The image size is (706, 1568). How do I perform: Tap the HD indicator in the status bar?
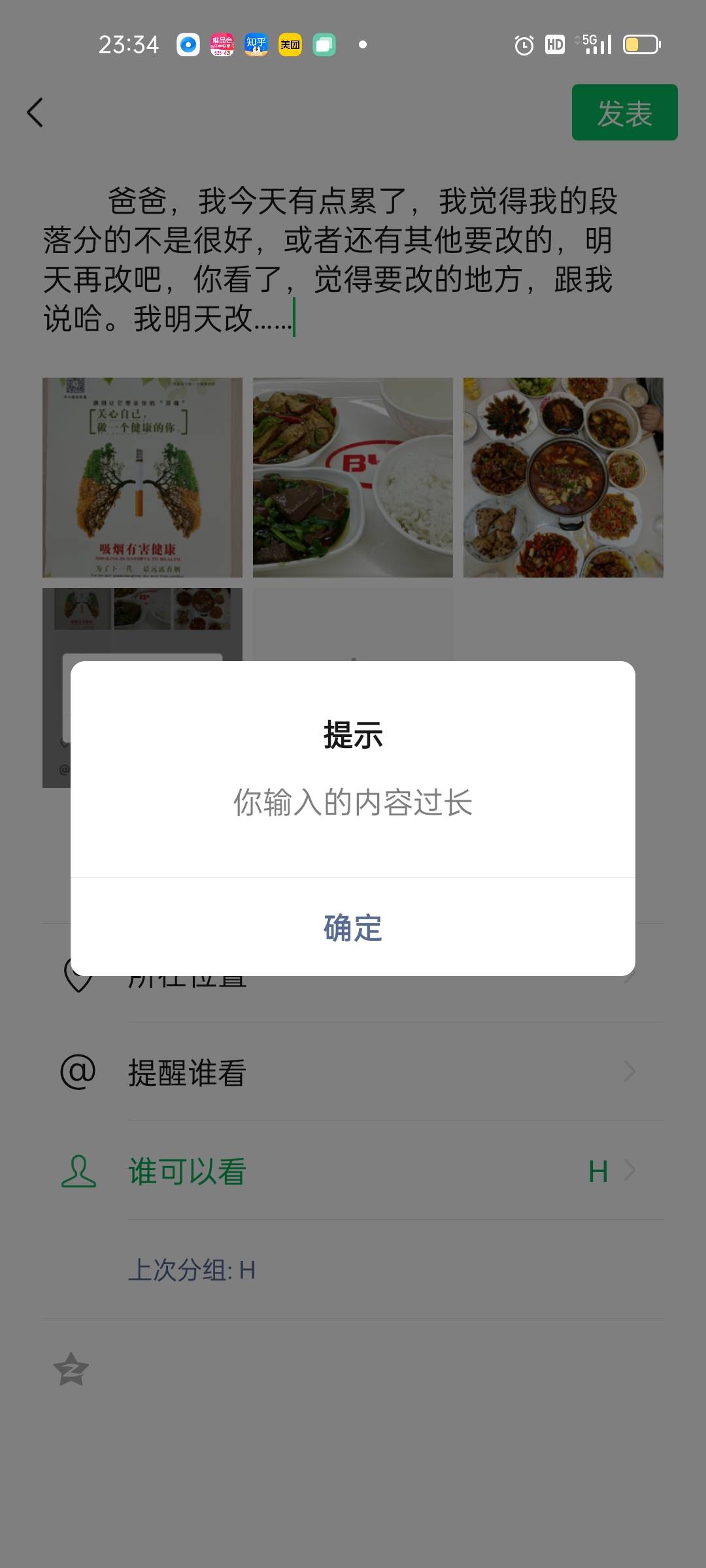(554, 44)
